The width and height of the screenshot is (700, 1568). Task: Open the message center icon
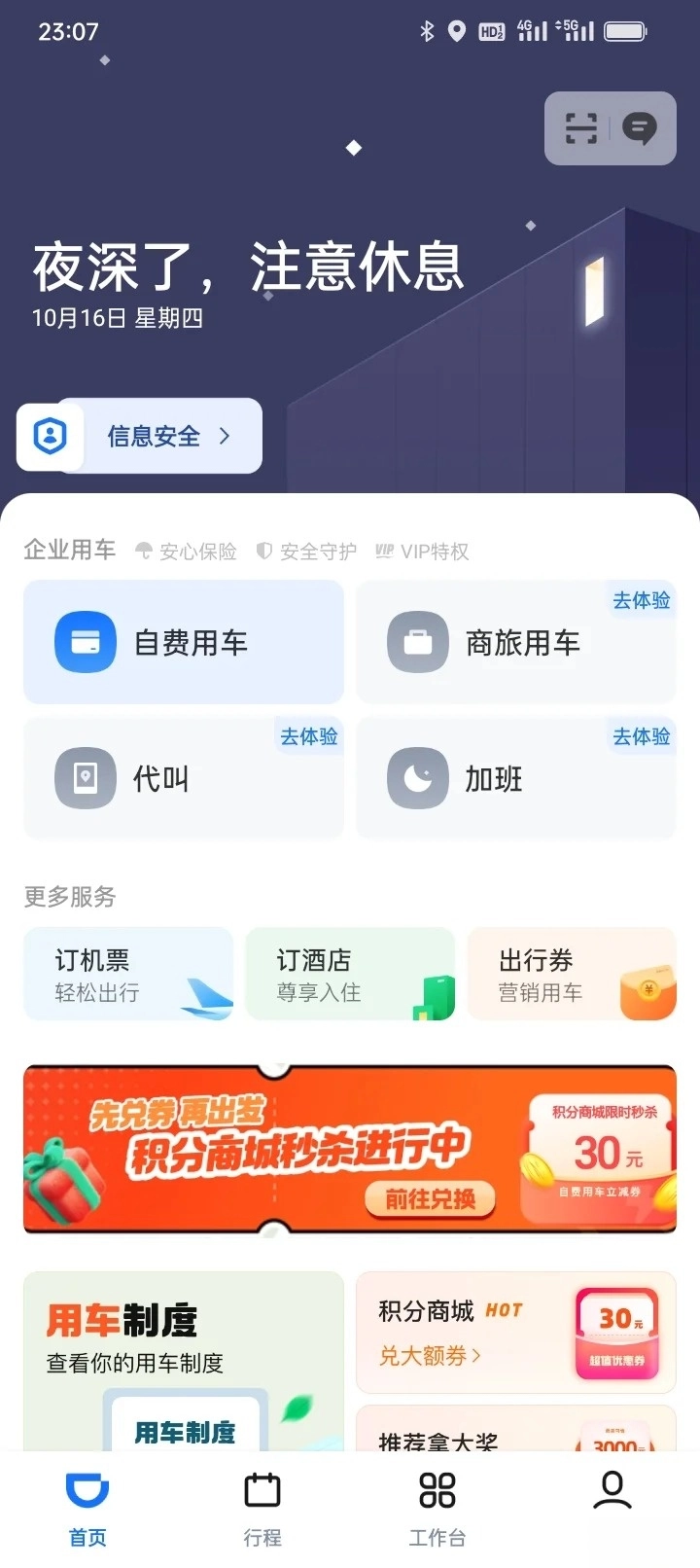[x=639, y=128]
